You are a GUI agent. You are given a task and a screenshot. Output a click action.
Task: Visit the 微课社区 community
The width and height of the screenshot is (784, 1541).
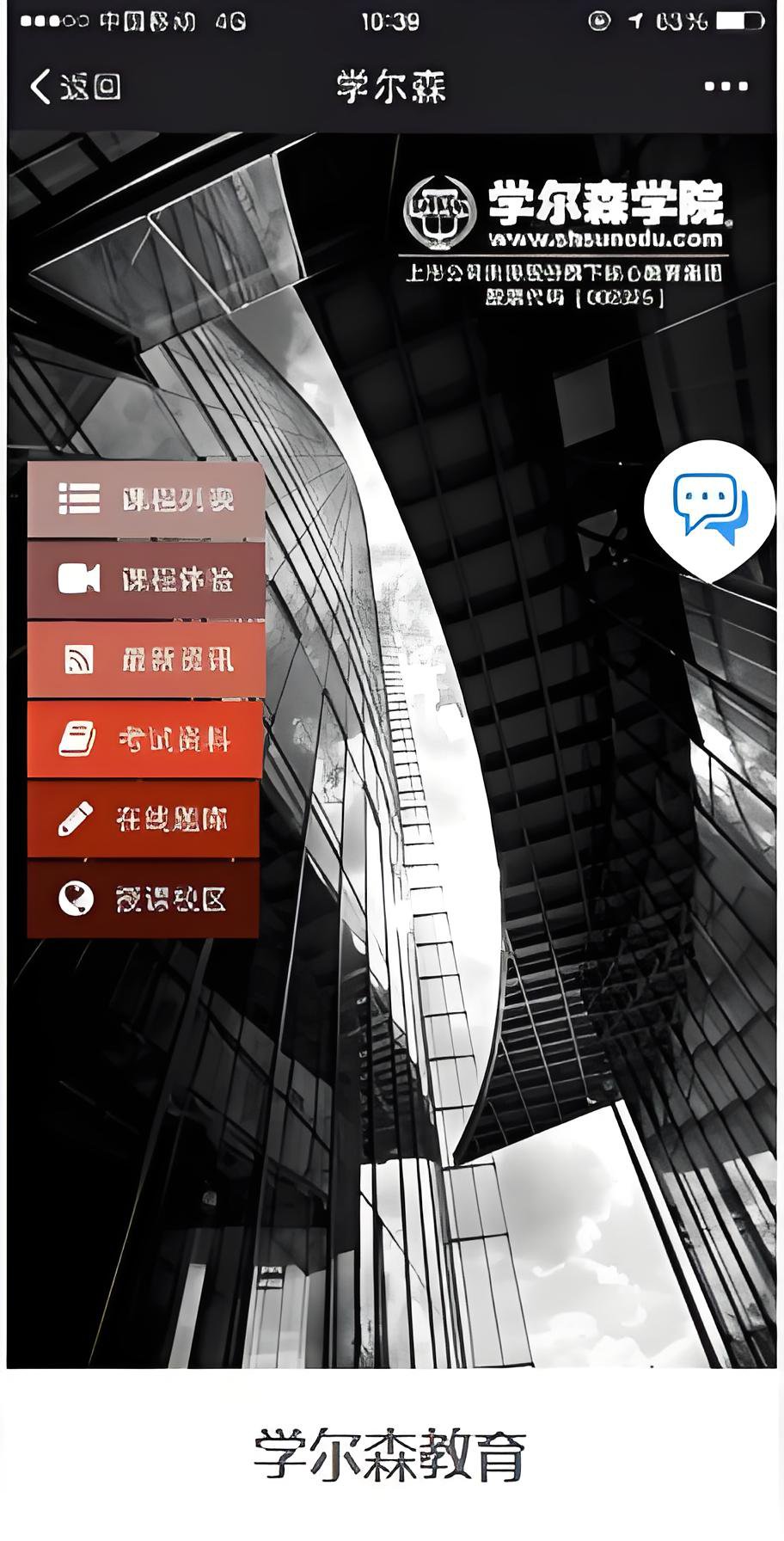(x=144, y=899)
